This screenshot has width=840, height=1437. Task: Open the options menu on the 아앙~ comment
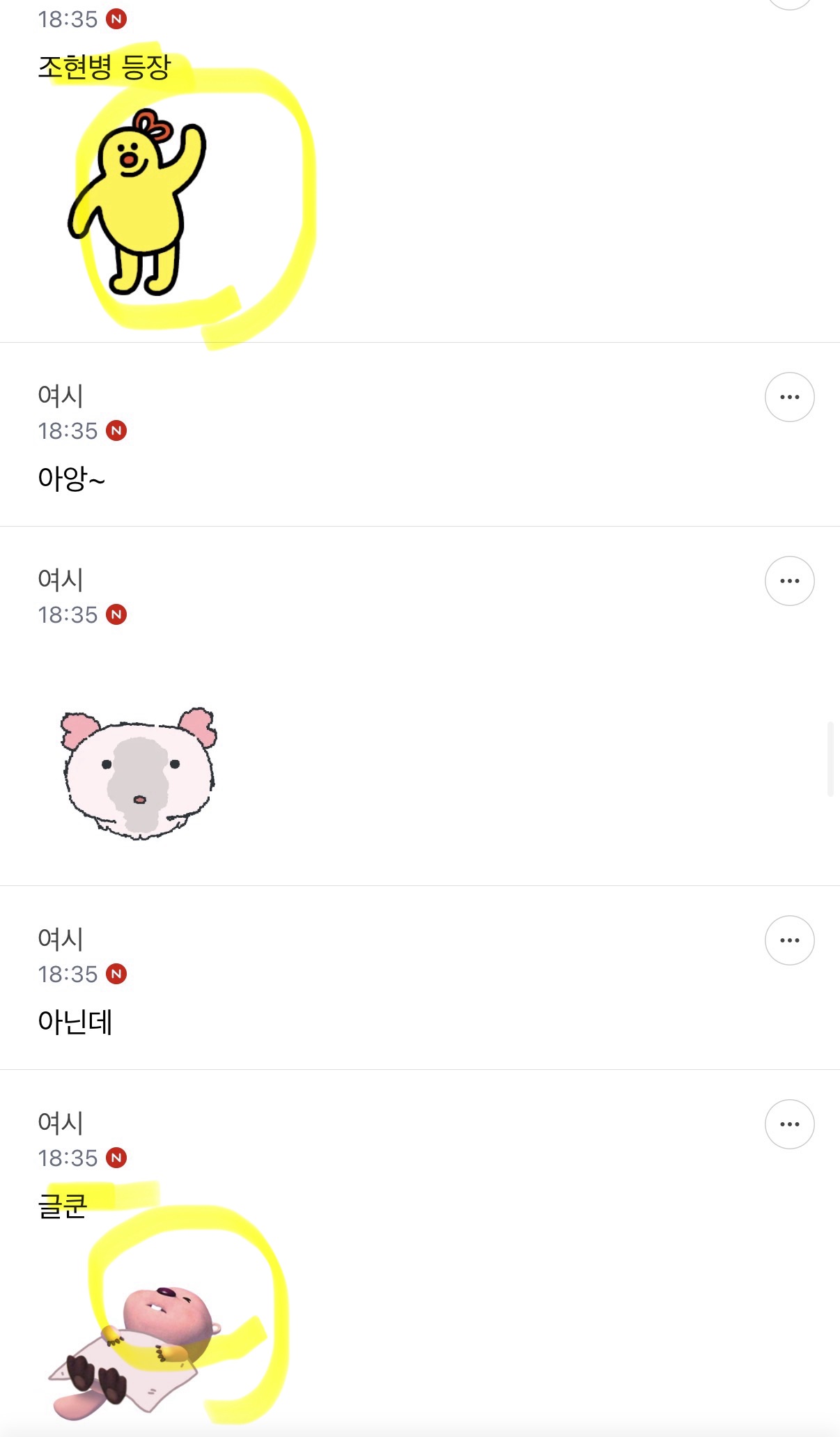tap(790, 397)
